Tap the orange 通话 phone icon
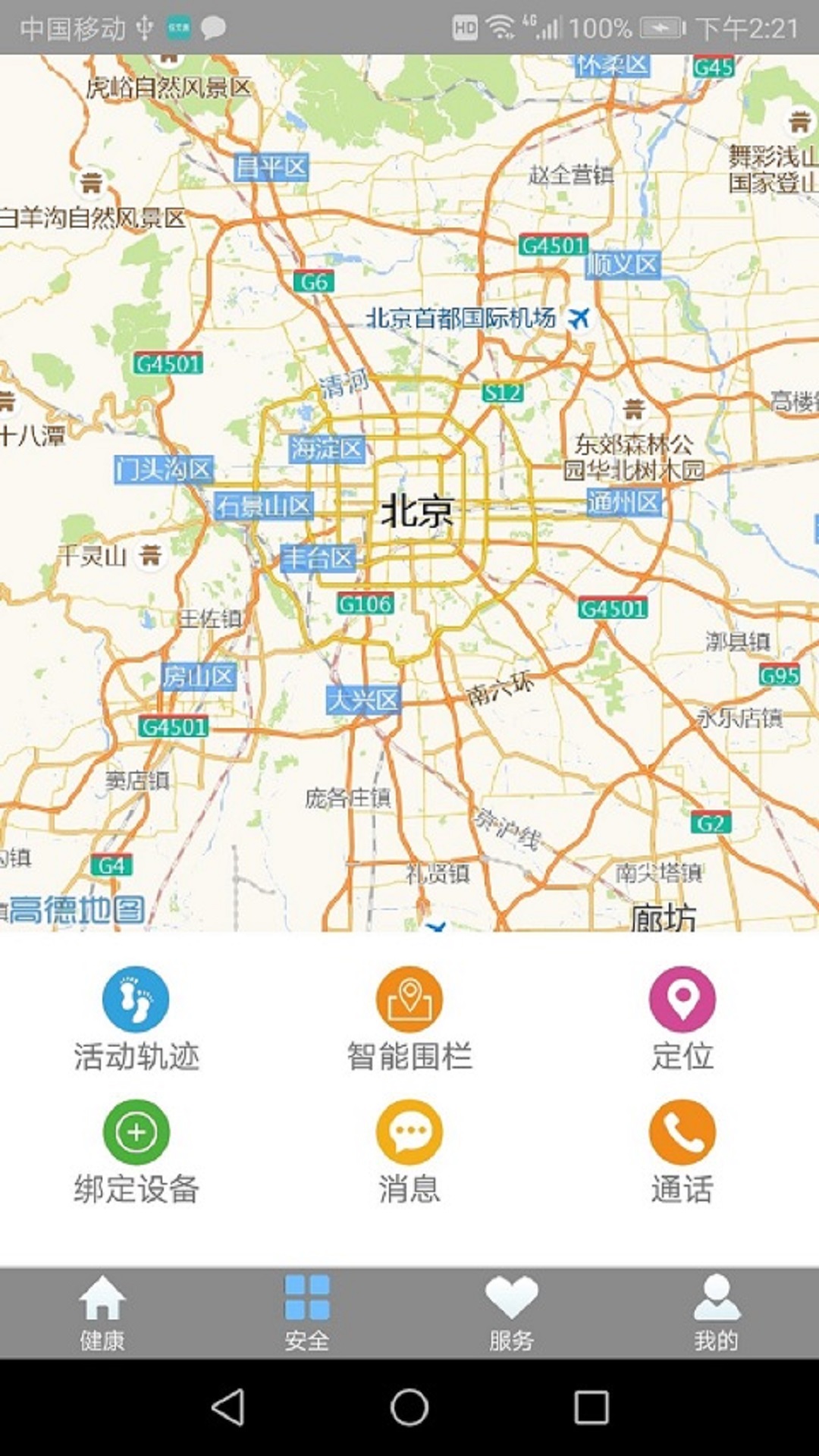 681,1131
